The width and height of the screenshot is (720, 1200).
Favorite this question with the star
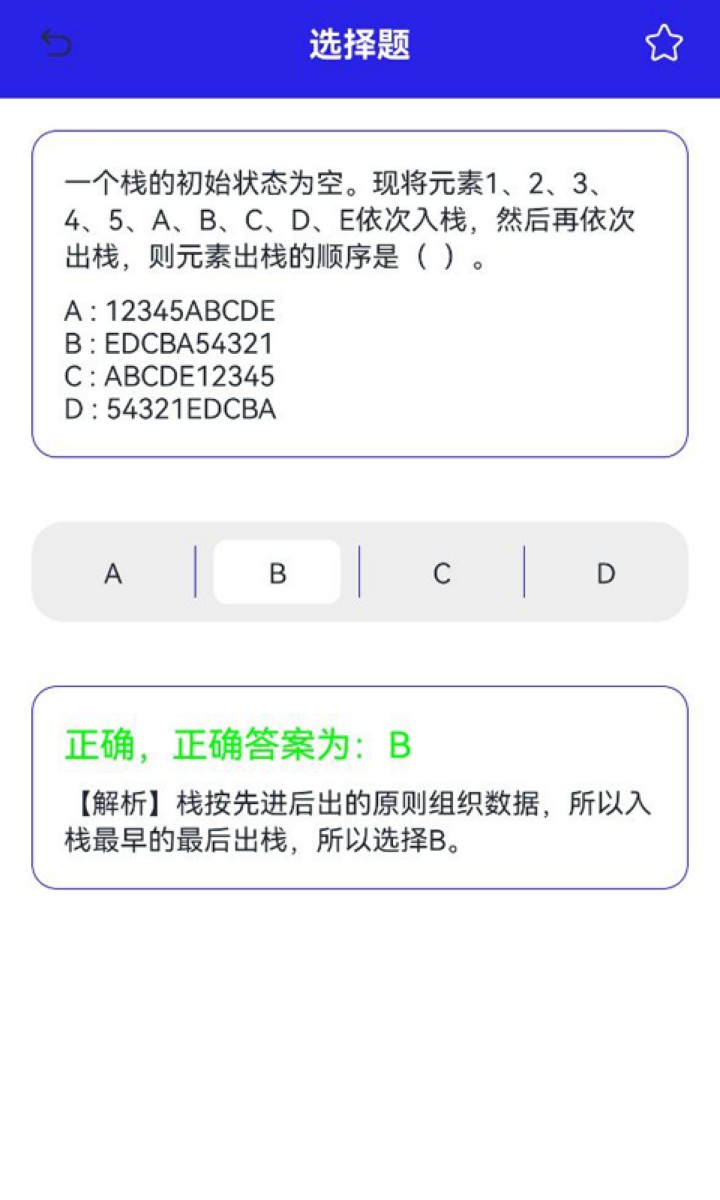pyautogui.click(x=663, y=44)
